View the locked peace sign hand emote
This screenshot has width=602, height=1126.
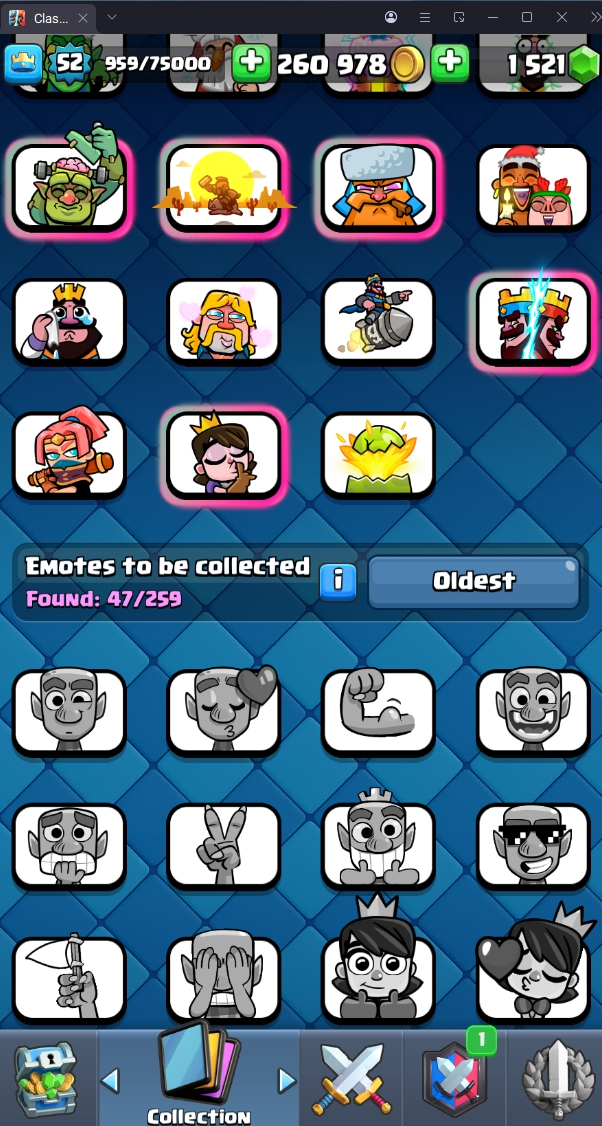point(224,846)
